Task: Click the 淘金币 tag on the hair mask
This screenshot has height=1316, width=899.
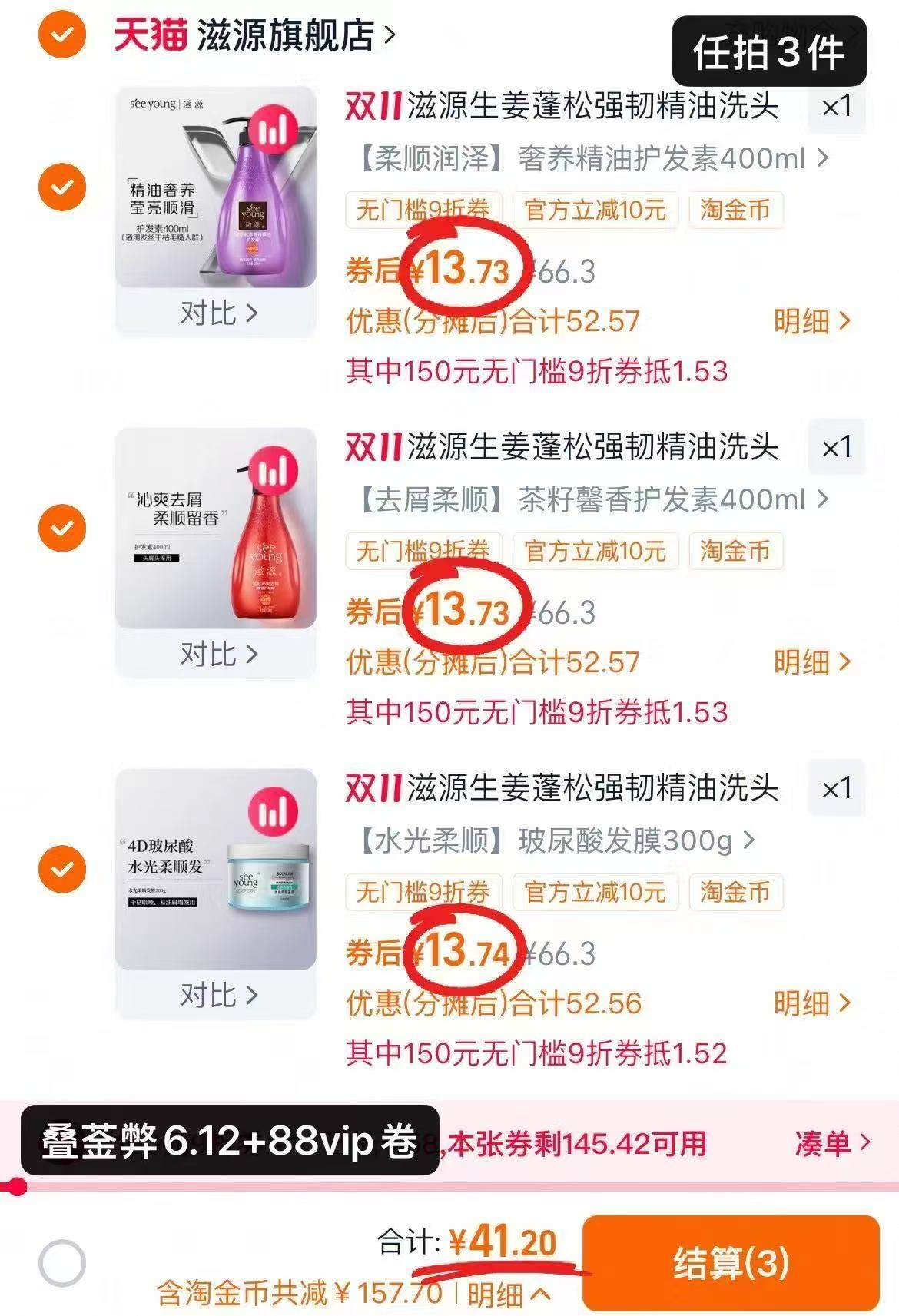Action: tap(734, 893)
